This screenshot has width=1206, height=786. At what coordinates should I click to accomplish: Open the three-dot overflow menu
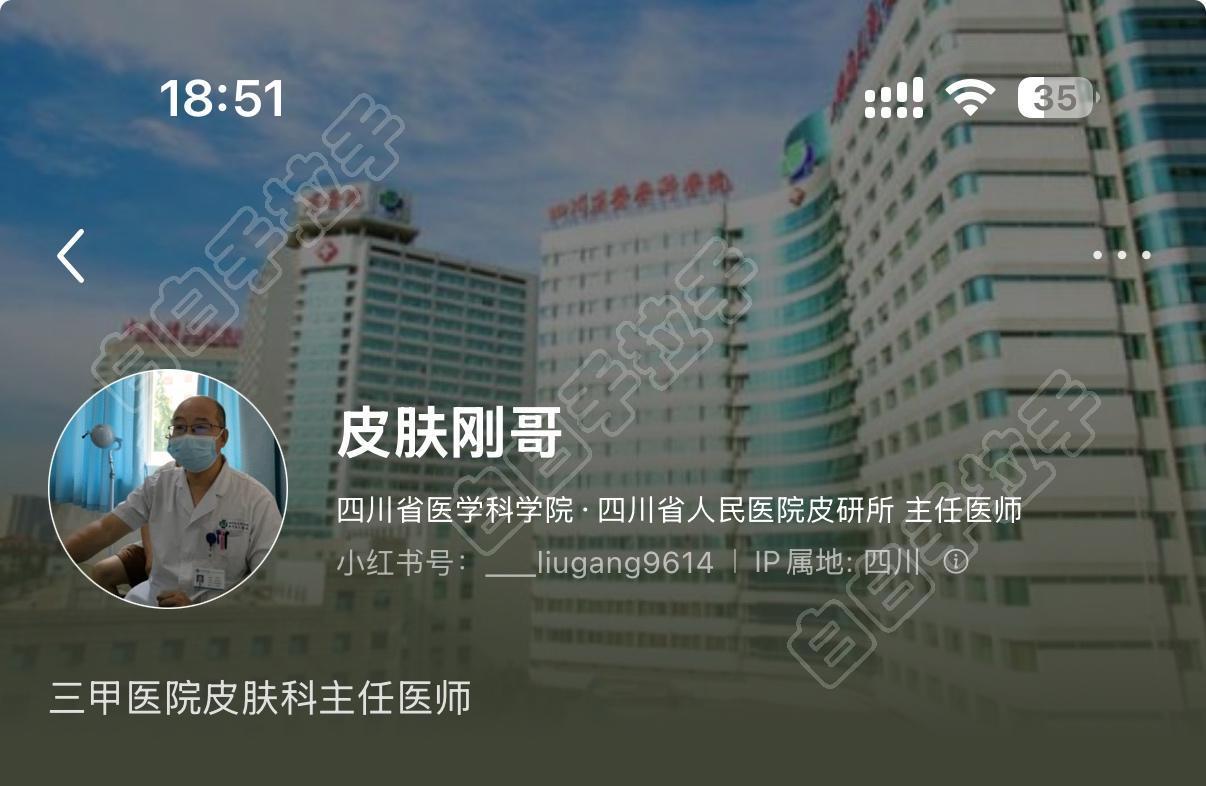click(x=1121, y=255)
